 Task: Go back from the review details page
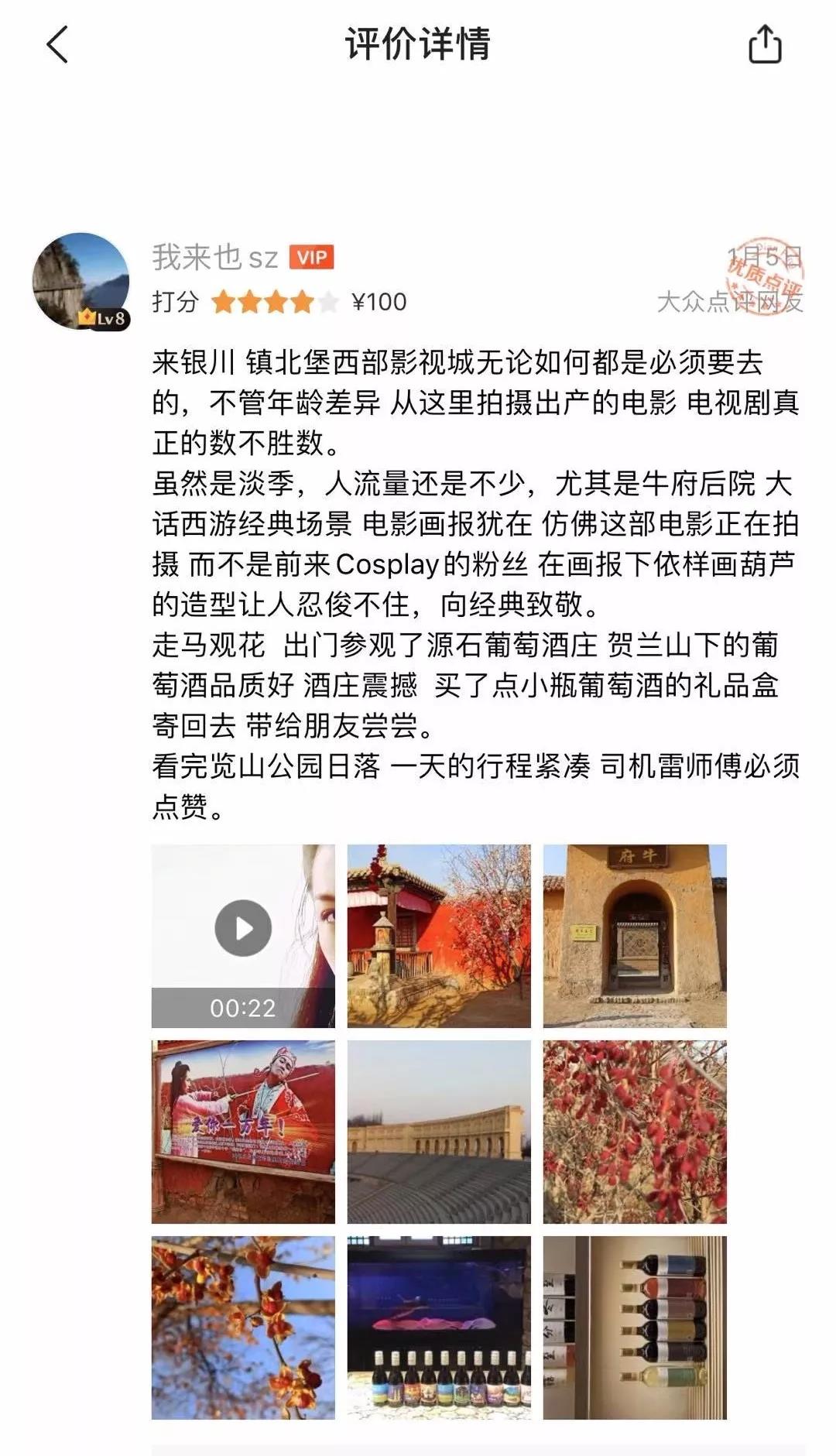pos(58,44)
